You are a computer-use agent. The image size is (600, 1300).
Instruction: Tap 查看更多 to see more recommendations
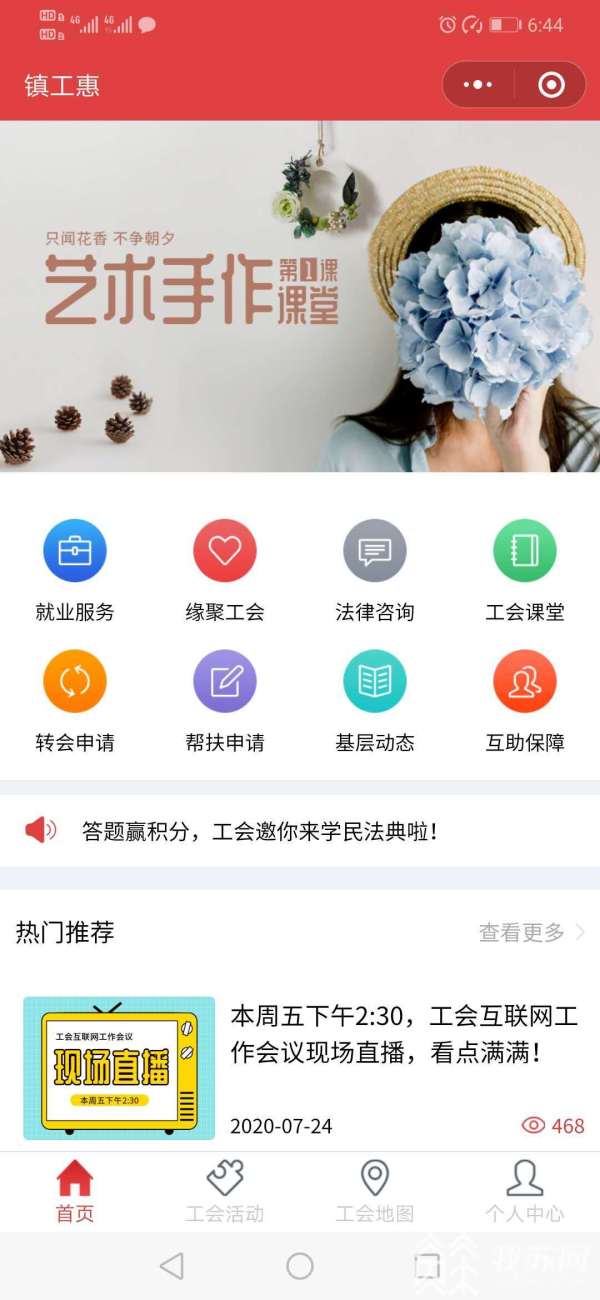(x=530, y=933)
